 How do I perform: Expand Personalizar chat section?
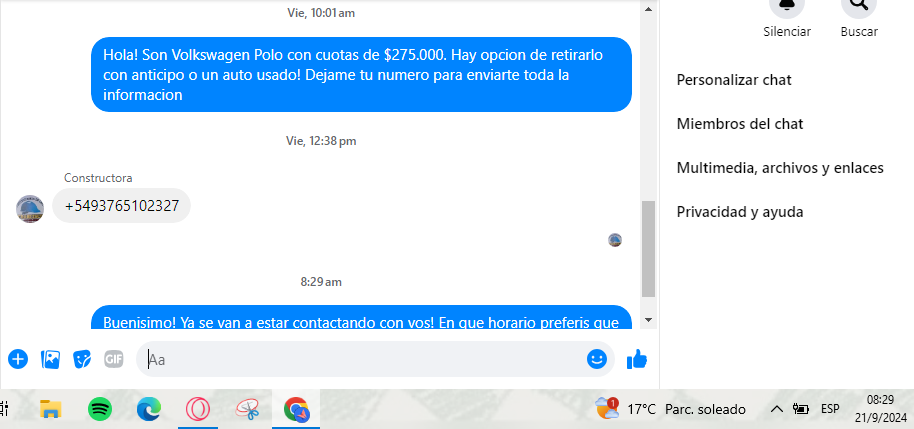coord(734,80)
